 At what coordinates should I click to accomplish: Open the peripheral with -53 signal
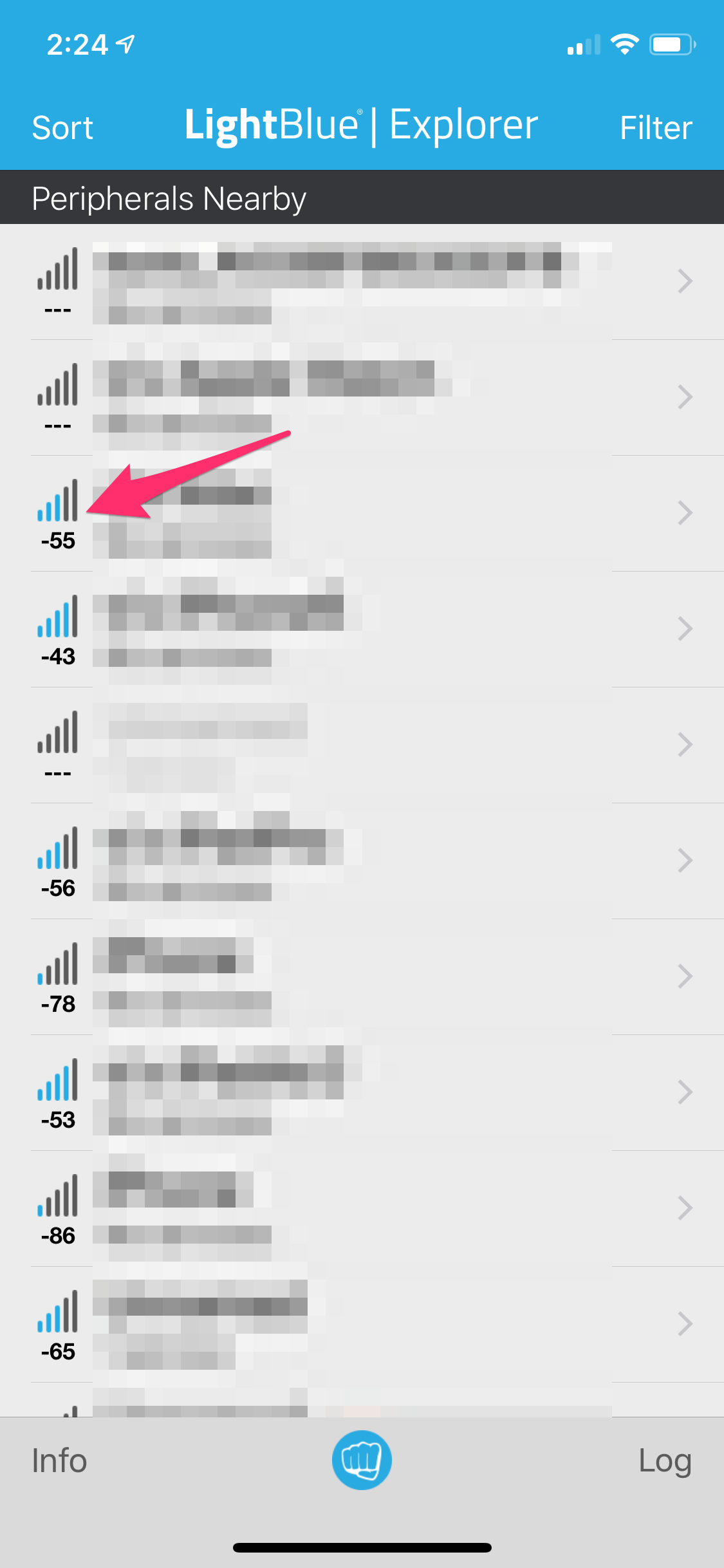[x=360, y=1093]
